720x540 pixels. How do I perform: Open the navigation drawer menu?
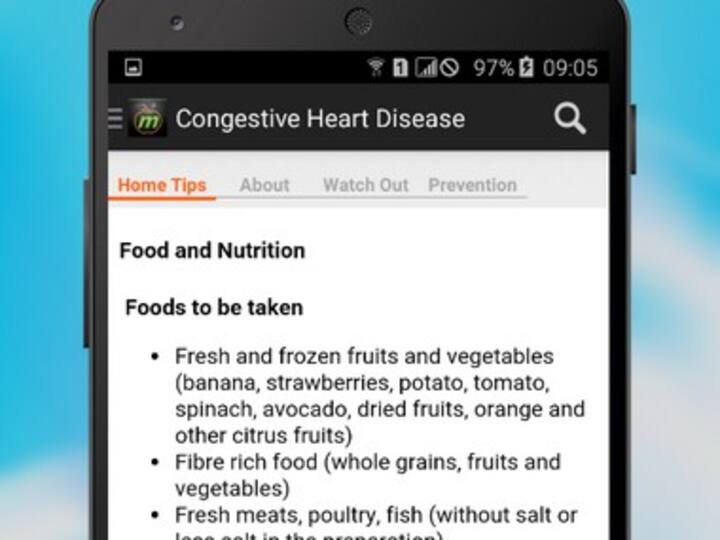(116, 118)
